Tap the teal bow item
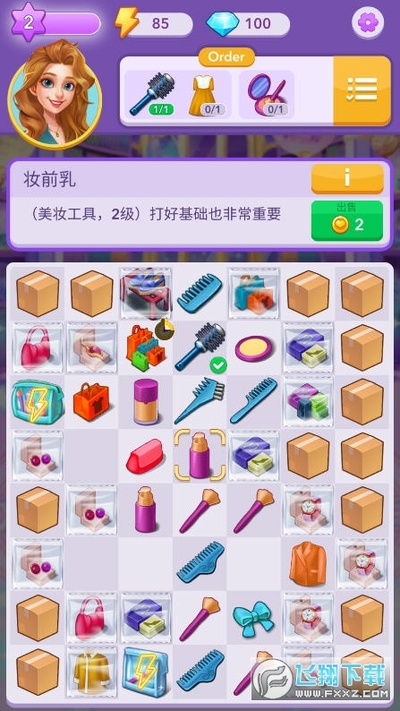This screenshot has width=400, height=711. pos(253,616)
